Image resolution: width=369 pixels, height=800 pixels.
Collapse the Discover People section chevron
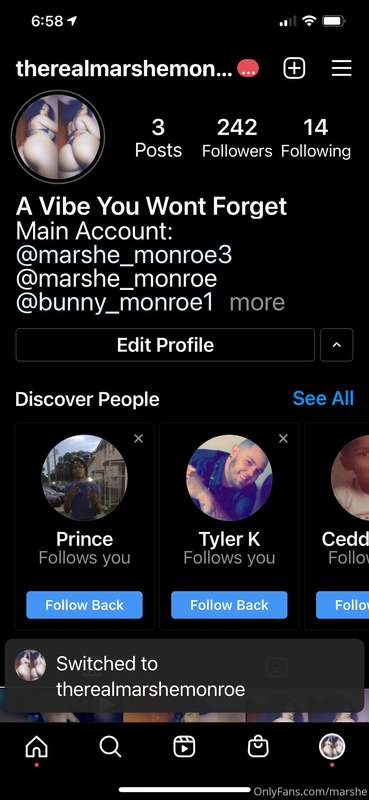tap(336, 345)
